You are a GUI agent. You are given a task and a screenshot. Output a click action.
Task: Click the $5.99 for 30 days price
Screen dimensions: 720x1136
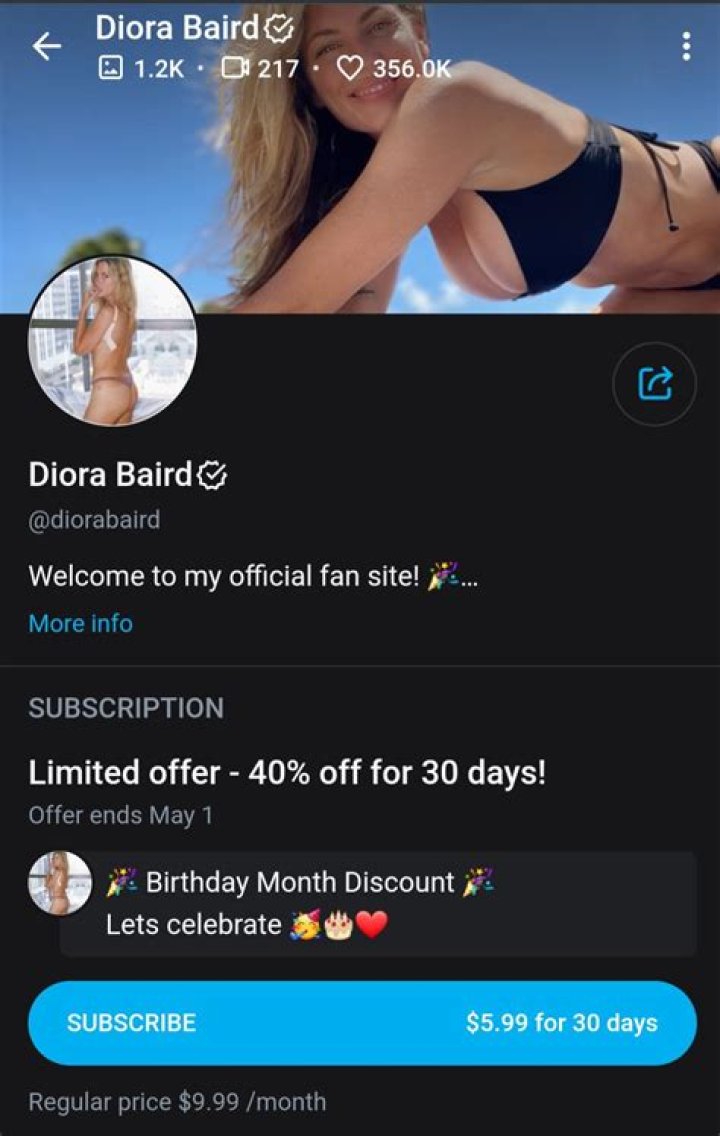tap(561, 1022)
